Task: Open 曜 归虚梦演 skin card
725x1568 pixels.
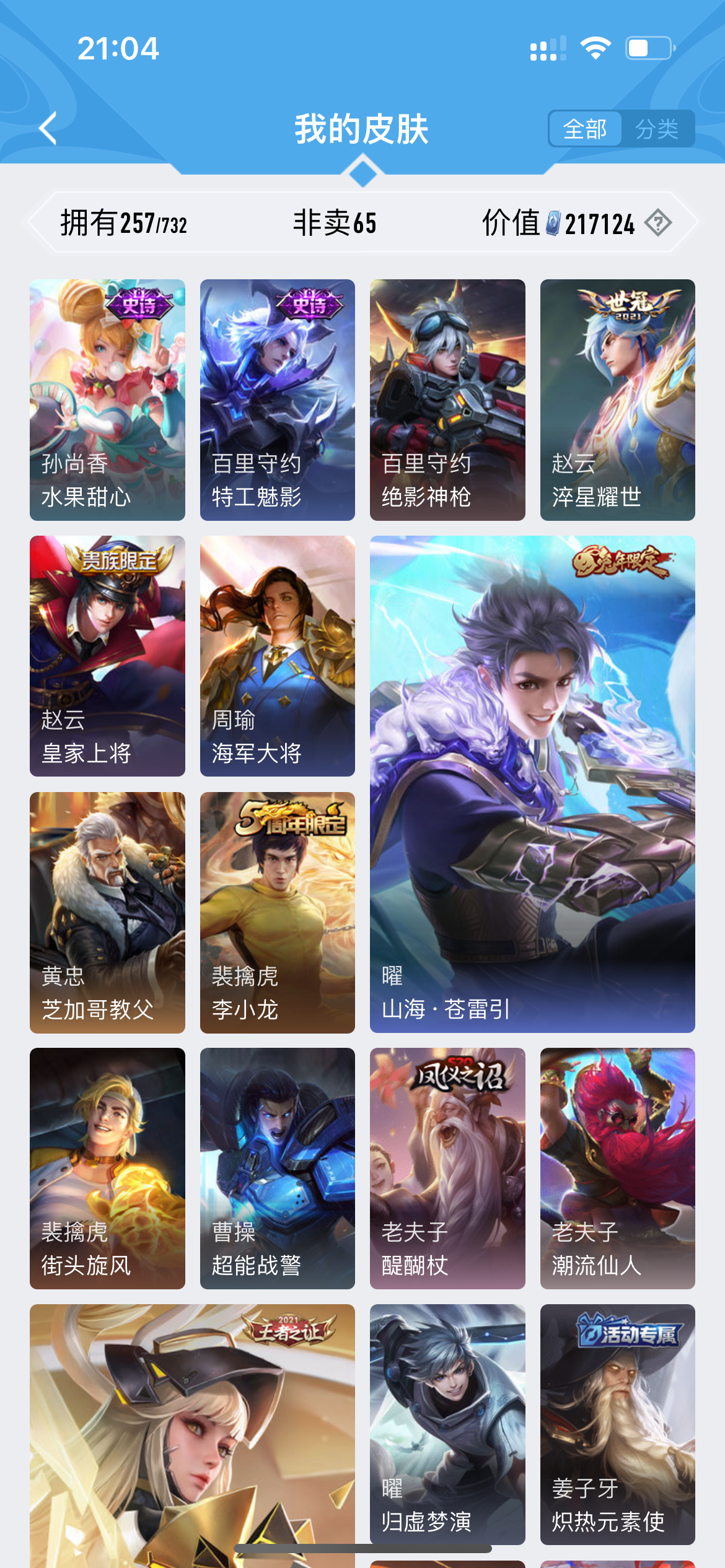Action: coord(447,1424)
